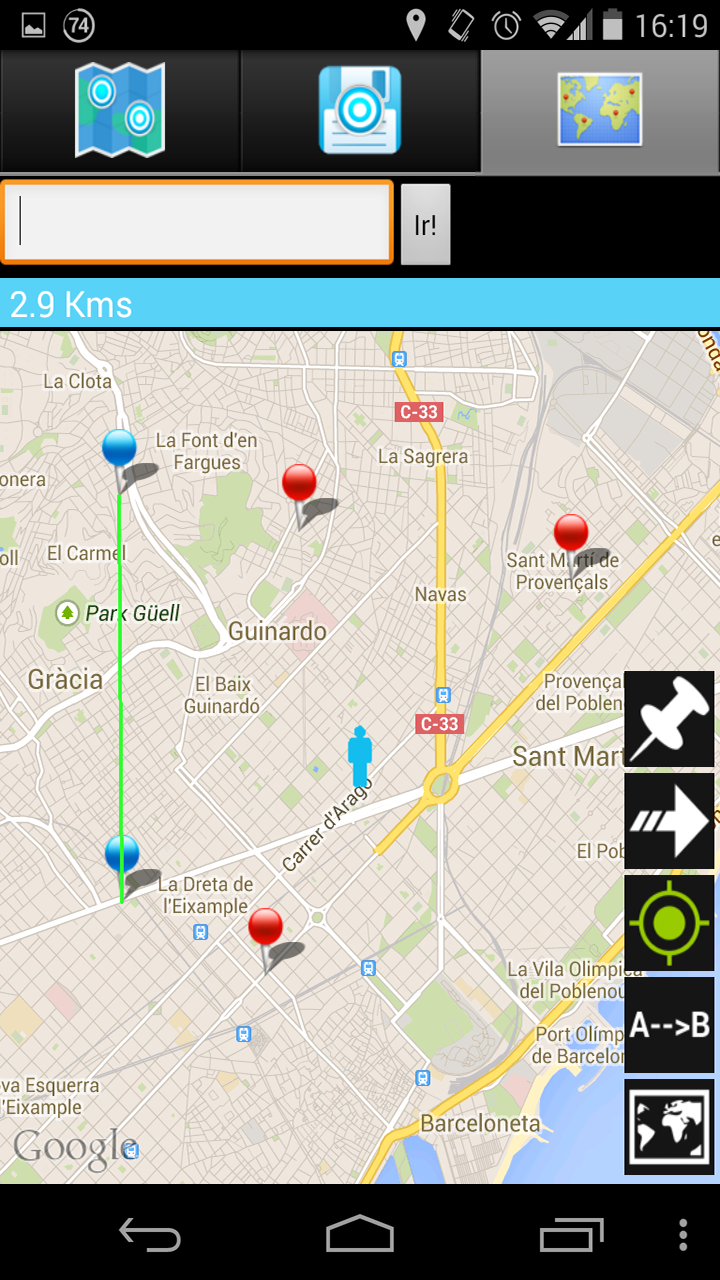Open the save location tab
This screenshot has height=1280, width=720.
(360, 110)
